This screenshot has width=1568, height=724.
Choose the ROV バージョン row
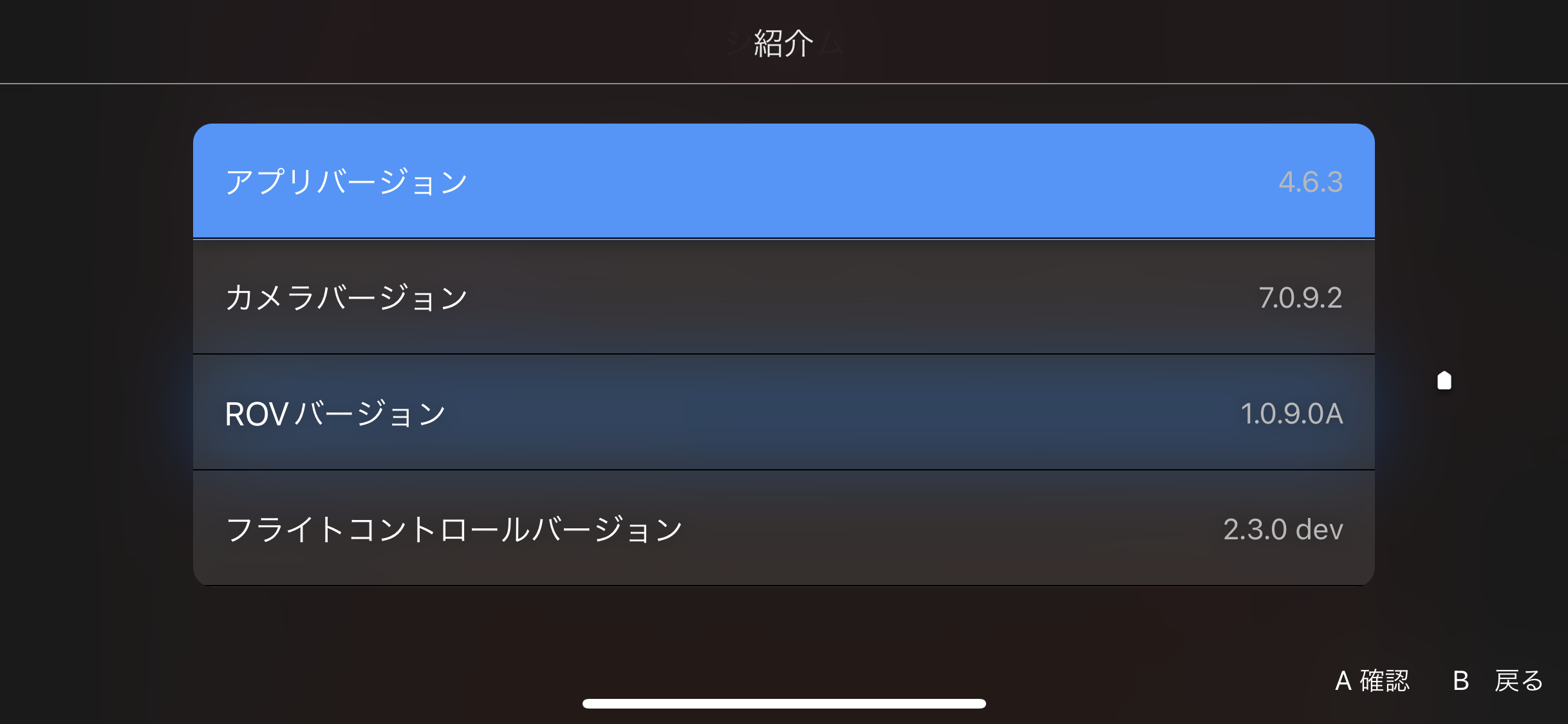[783, 413]
